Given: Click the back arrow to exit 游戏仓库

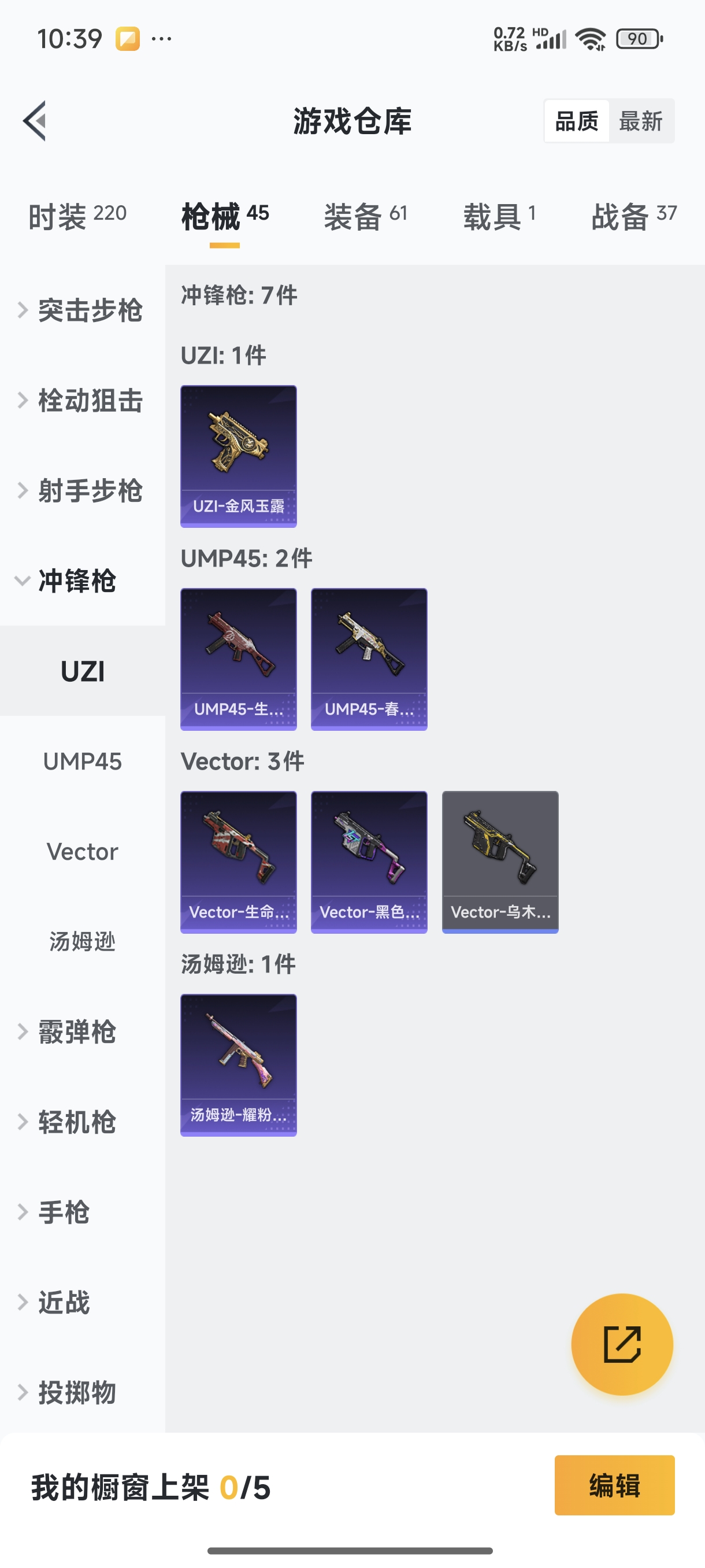Looking at the screenshot, I should [35, 120].
